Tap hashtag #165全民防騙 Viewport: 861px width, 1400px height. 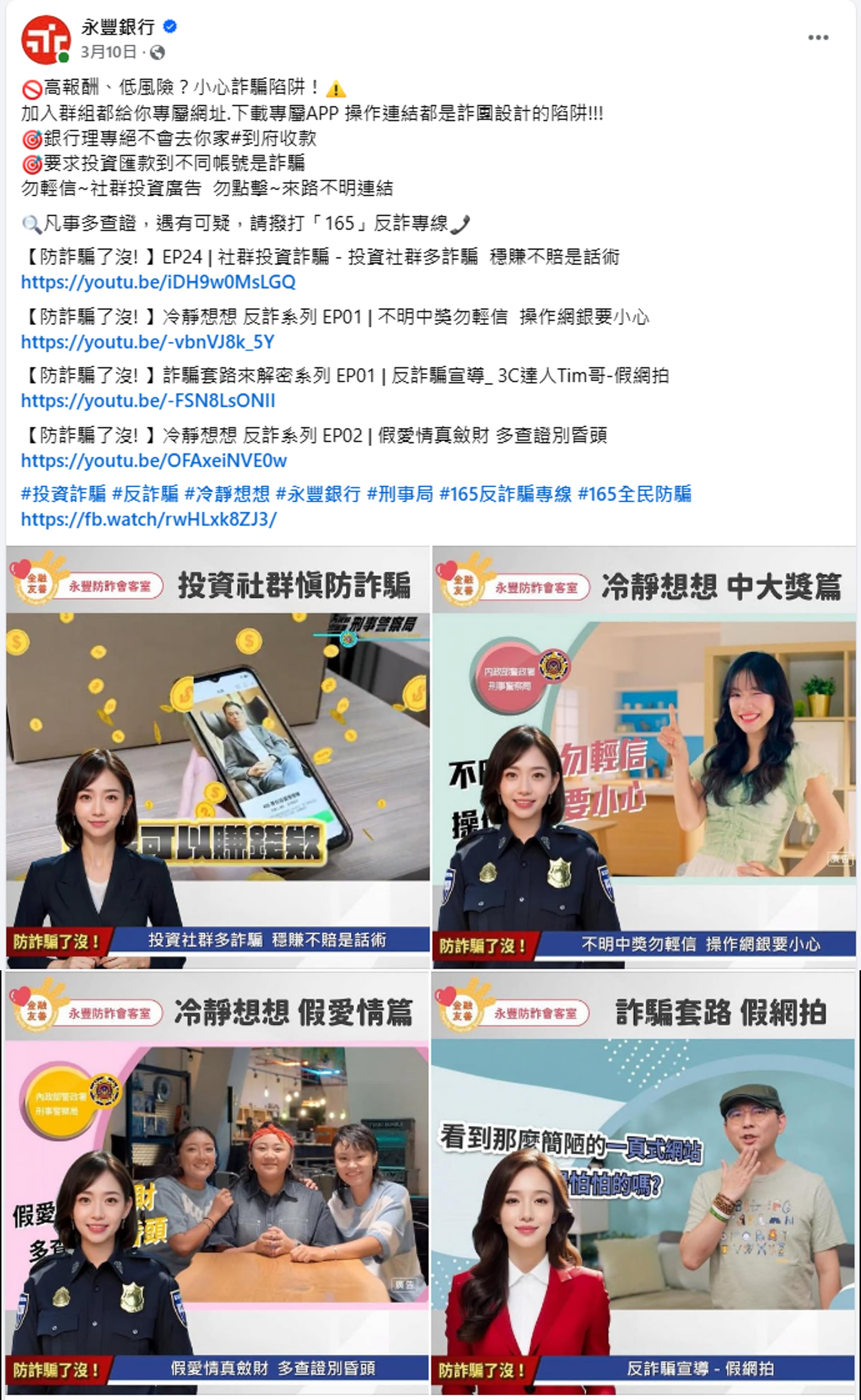[x=634, y=494]
